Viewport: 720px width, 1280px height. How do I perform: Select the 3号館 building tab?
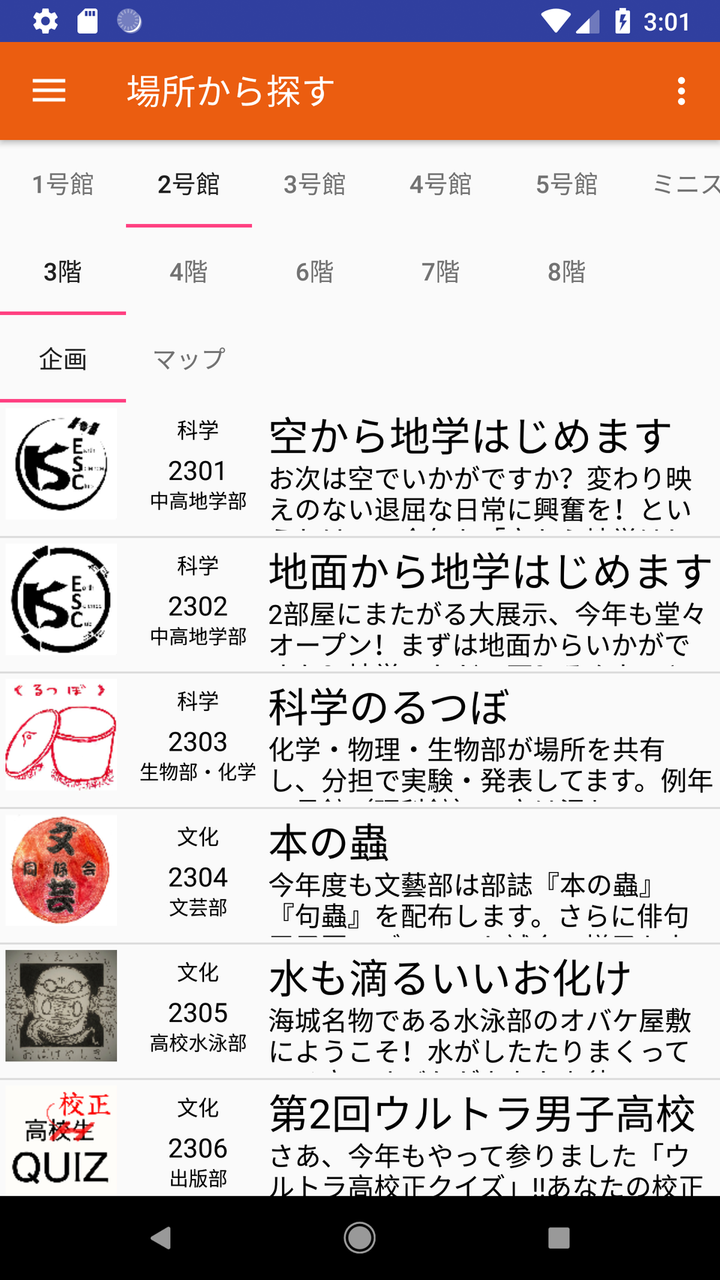(314, 184)
